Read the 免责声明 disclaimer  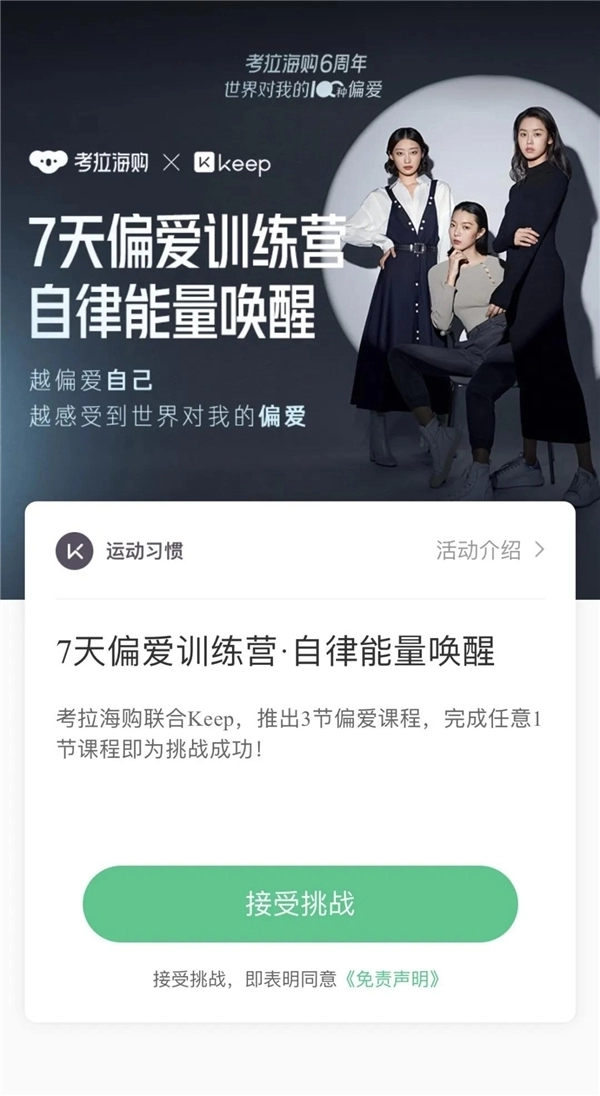click(392, 978)
